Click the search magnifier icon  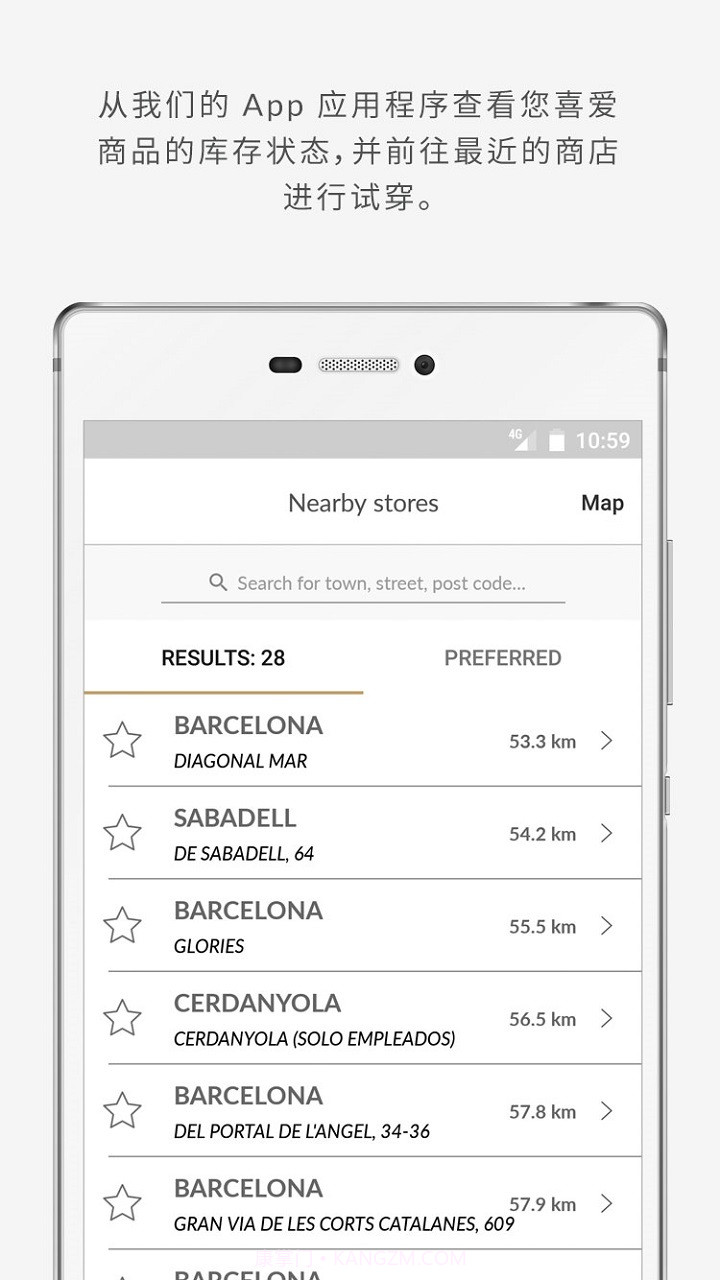coord(218,582)
